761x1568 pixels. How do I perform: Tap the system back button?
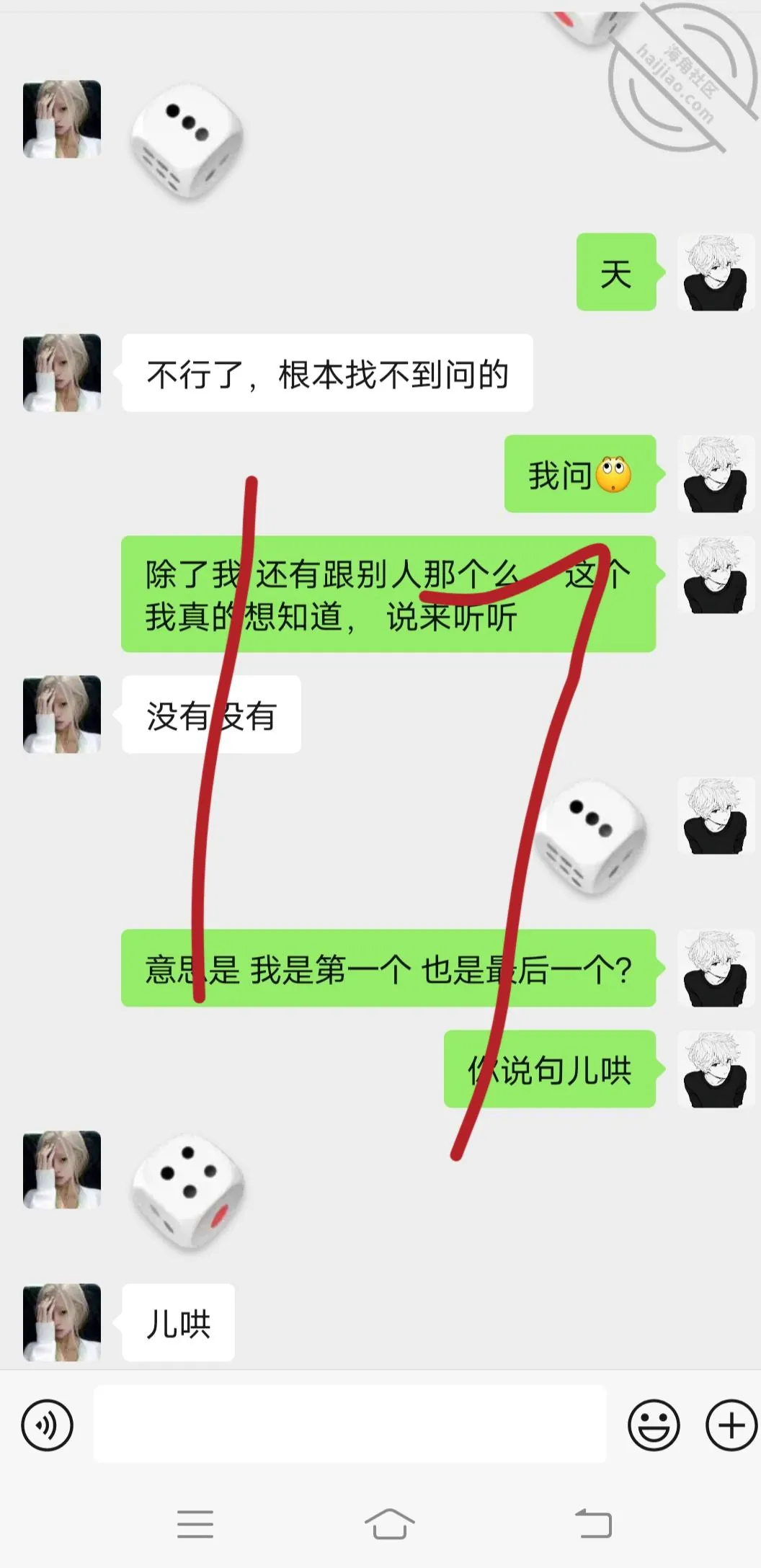[594, 1523]
